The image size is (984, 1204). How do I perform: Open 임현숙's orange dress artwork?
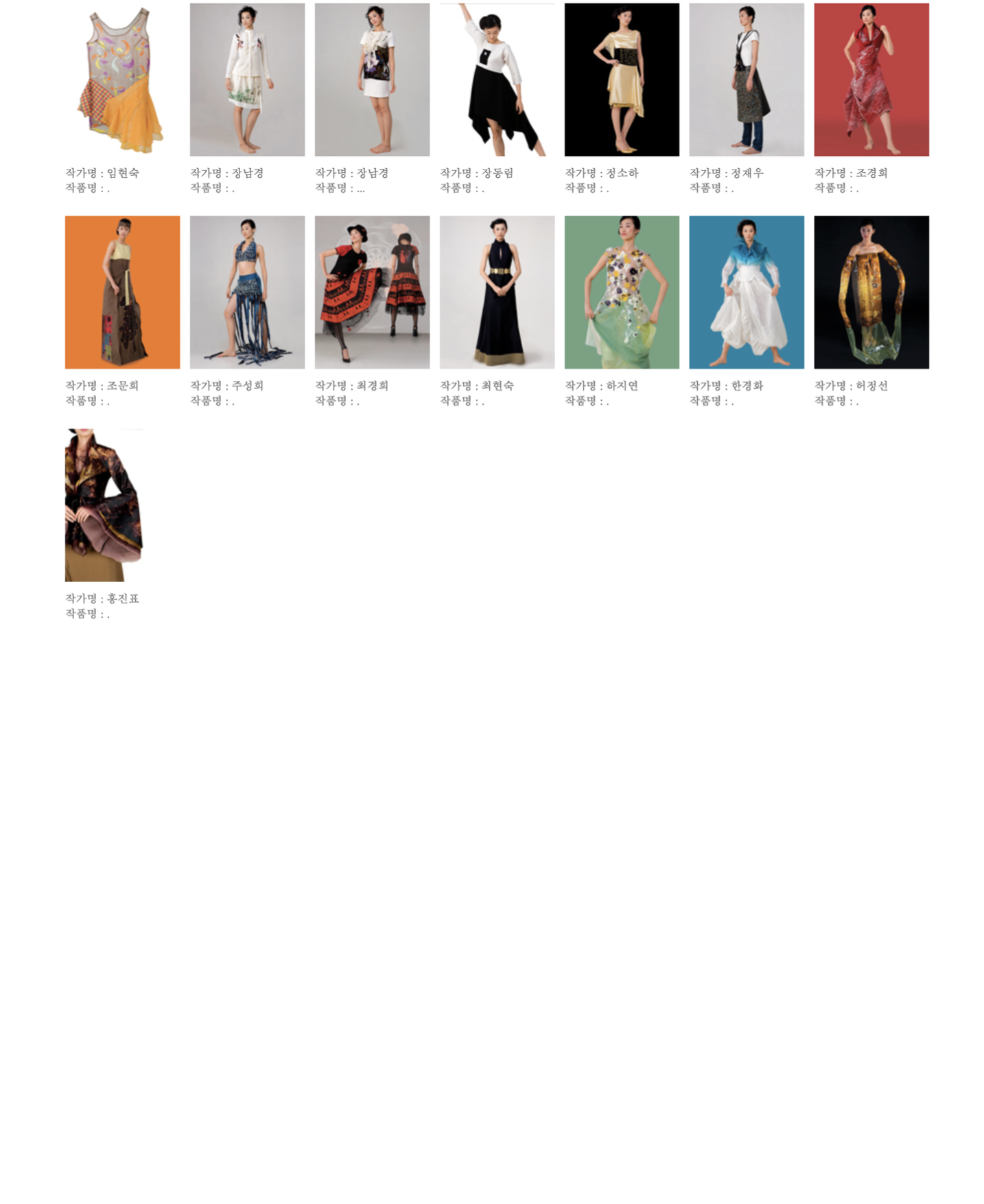point(122,80)
